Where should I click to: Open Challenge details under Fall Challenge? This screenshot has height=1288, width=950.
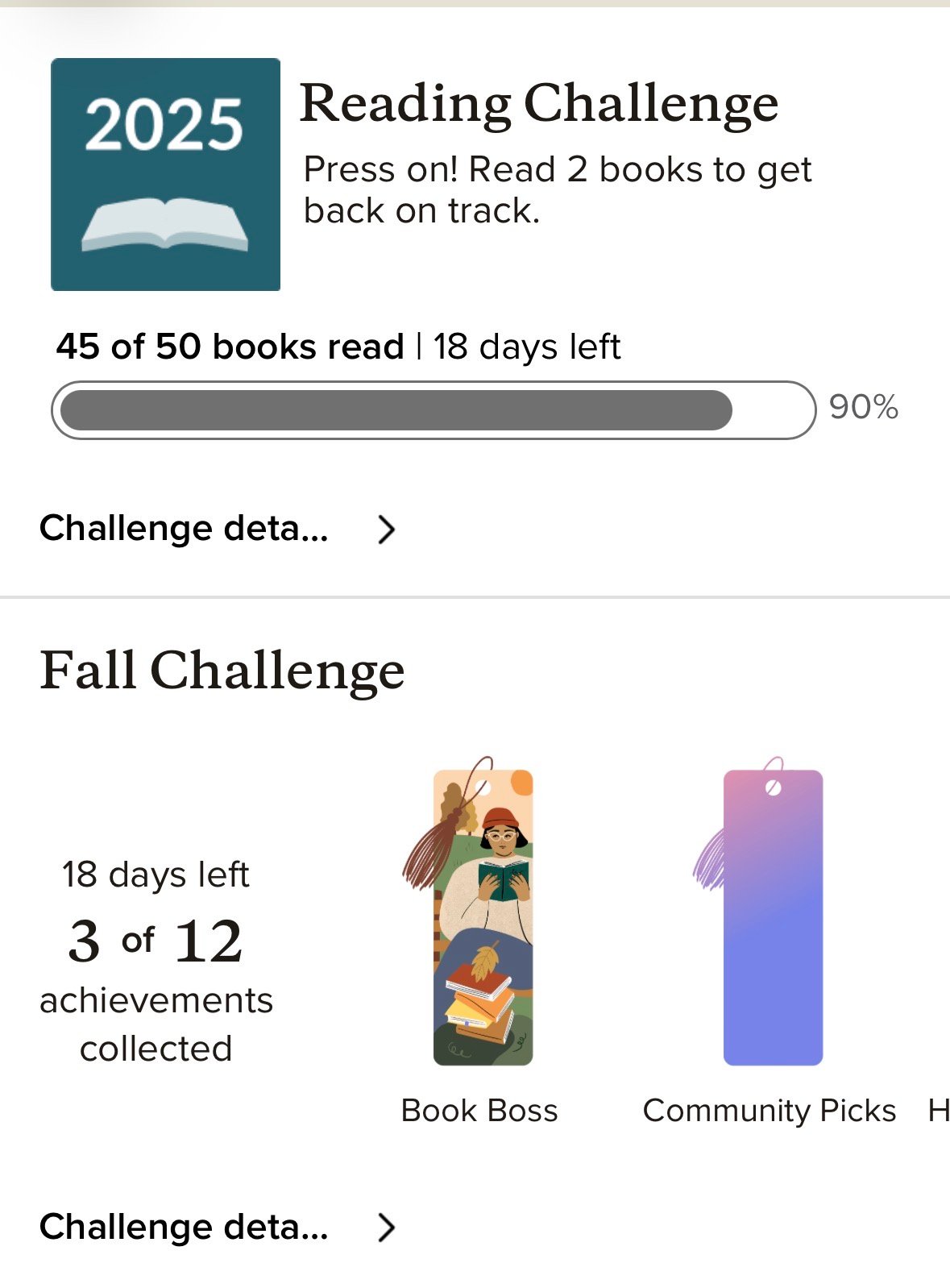point(216,1227)
